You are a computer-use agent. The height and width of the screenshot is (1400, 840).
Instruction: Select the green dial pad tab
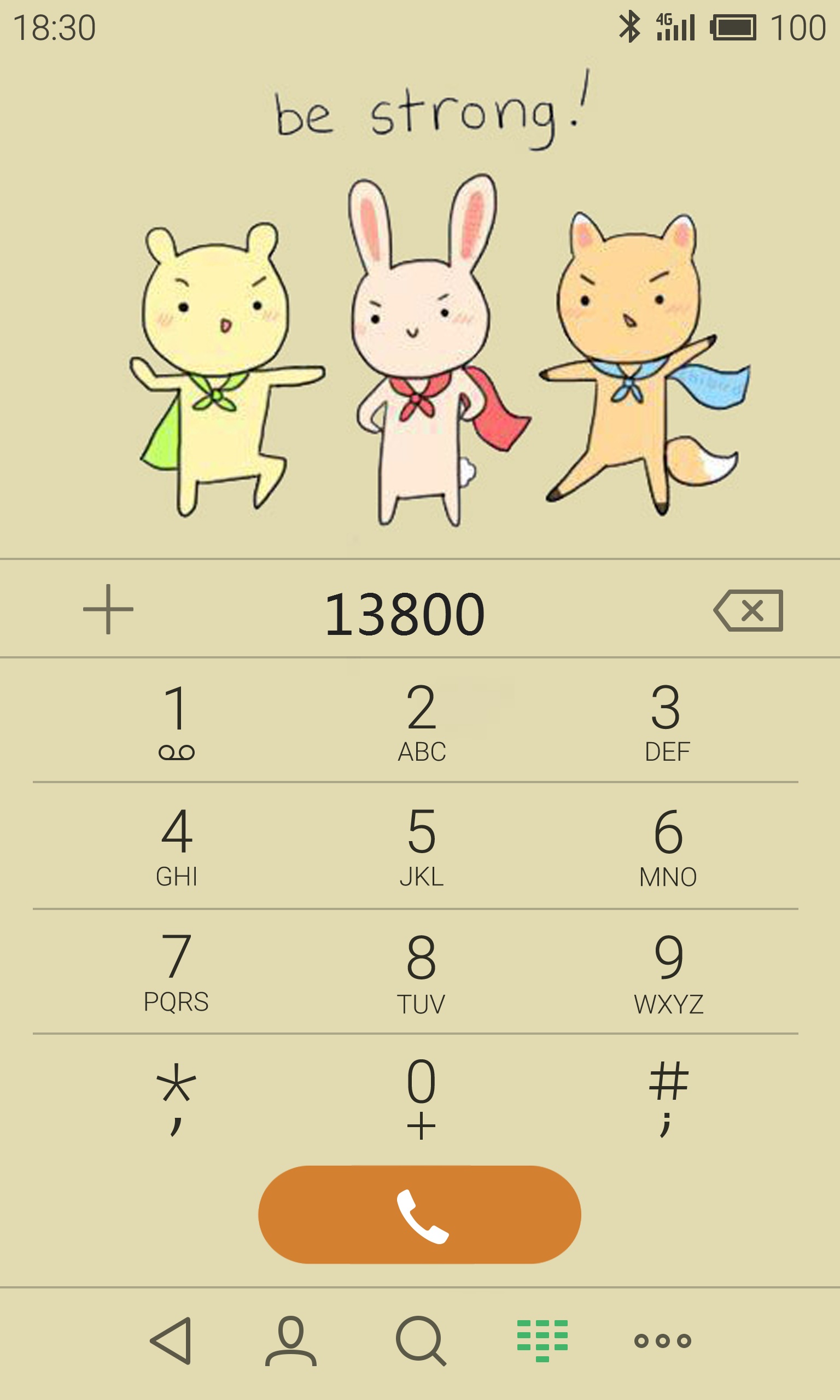pyautogui.click(x=542, y=1341)
